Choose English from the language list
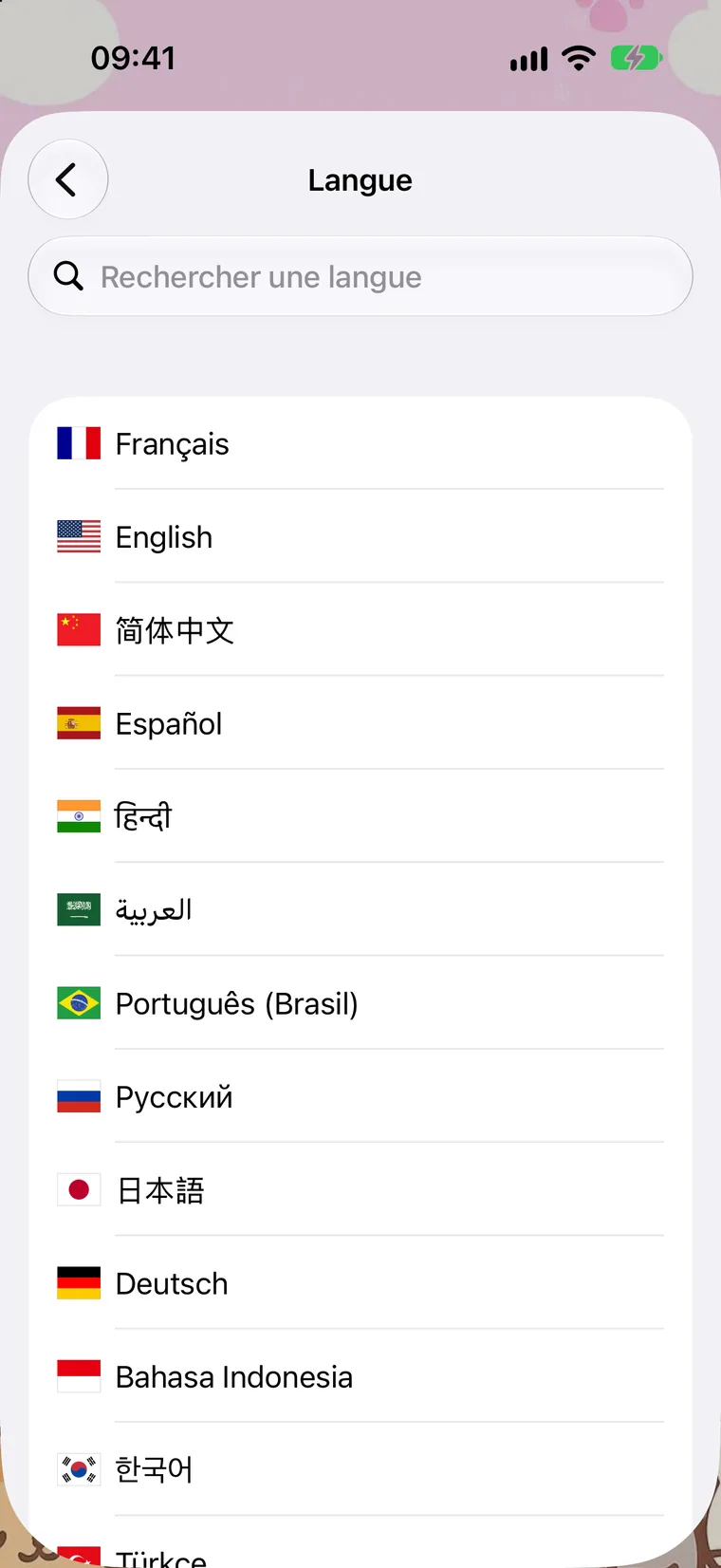 (360, 536)
